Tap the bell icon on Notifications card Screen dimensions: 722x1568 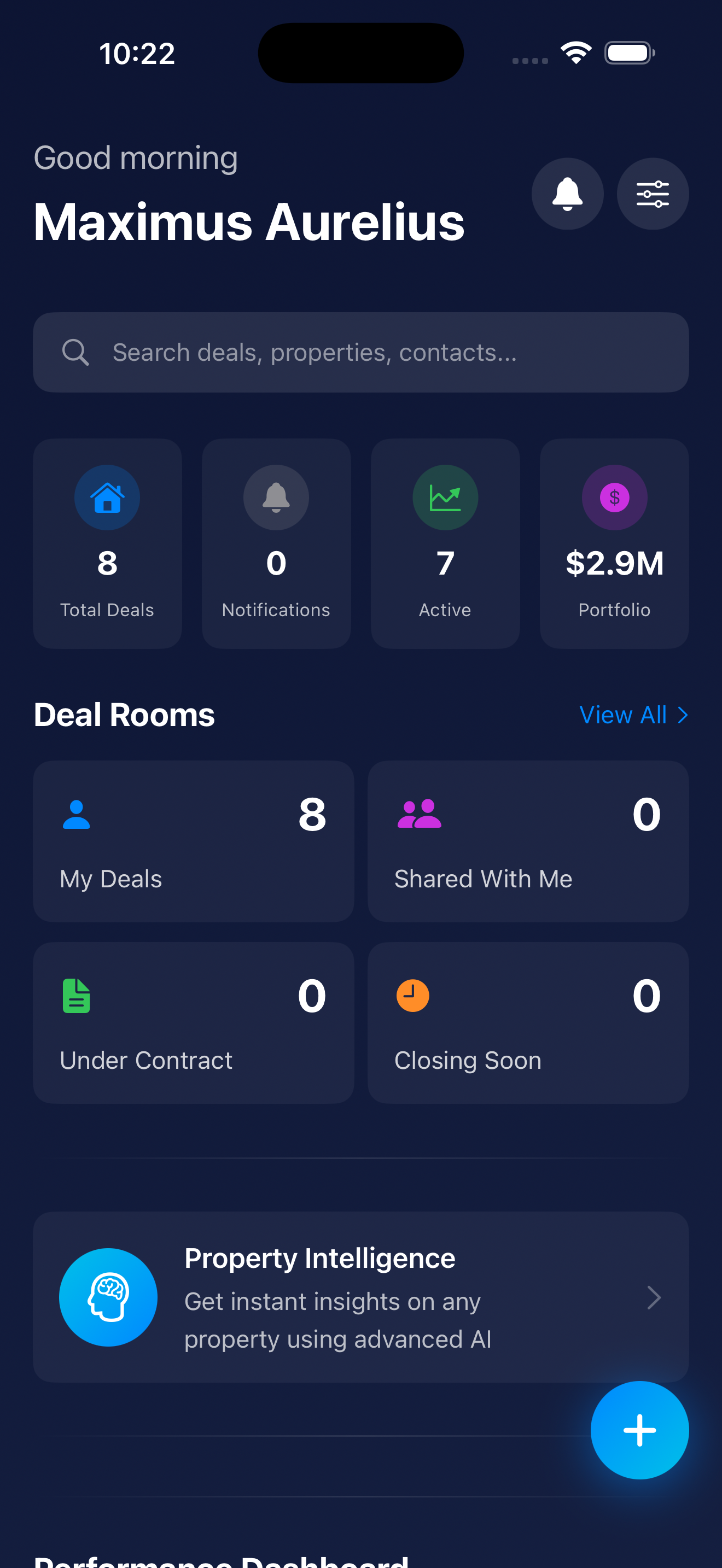click(276, 498)
